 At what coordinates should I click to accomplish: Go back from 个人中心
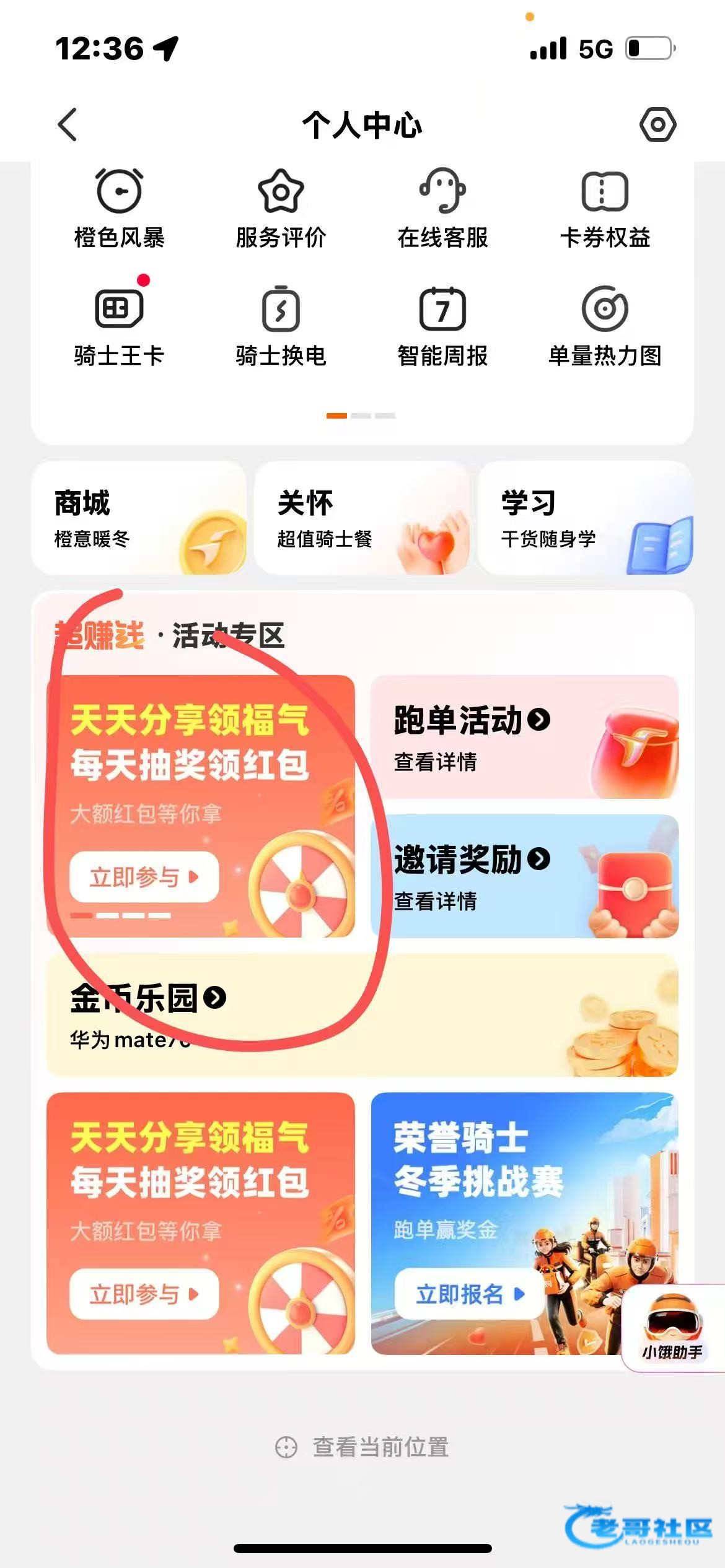(67, 124)
